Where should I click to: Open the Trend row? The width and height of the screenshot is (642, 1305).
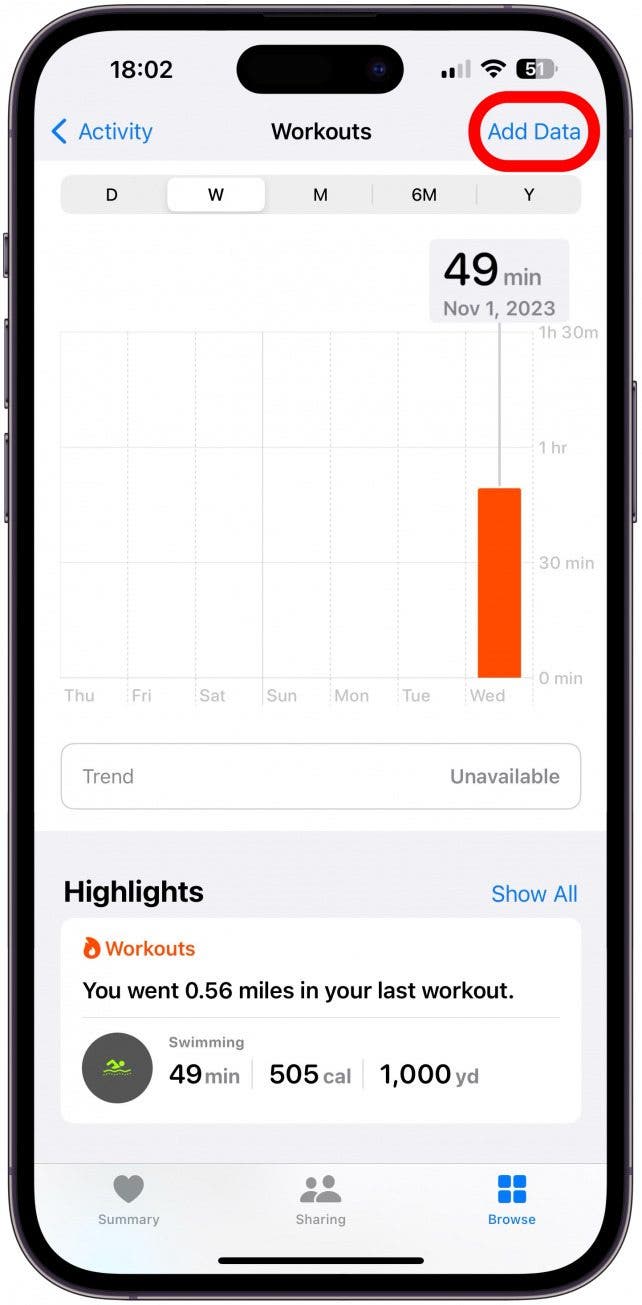click(x=320, y=776)
